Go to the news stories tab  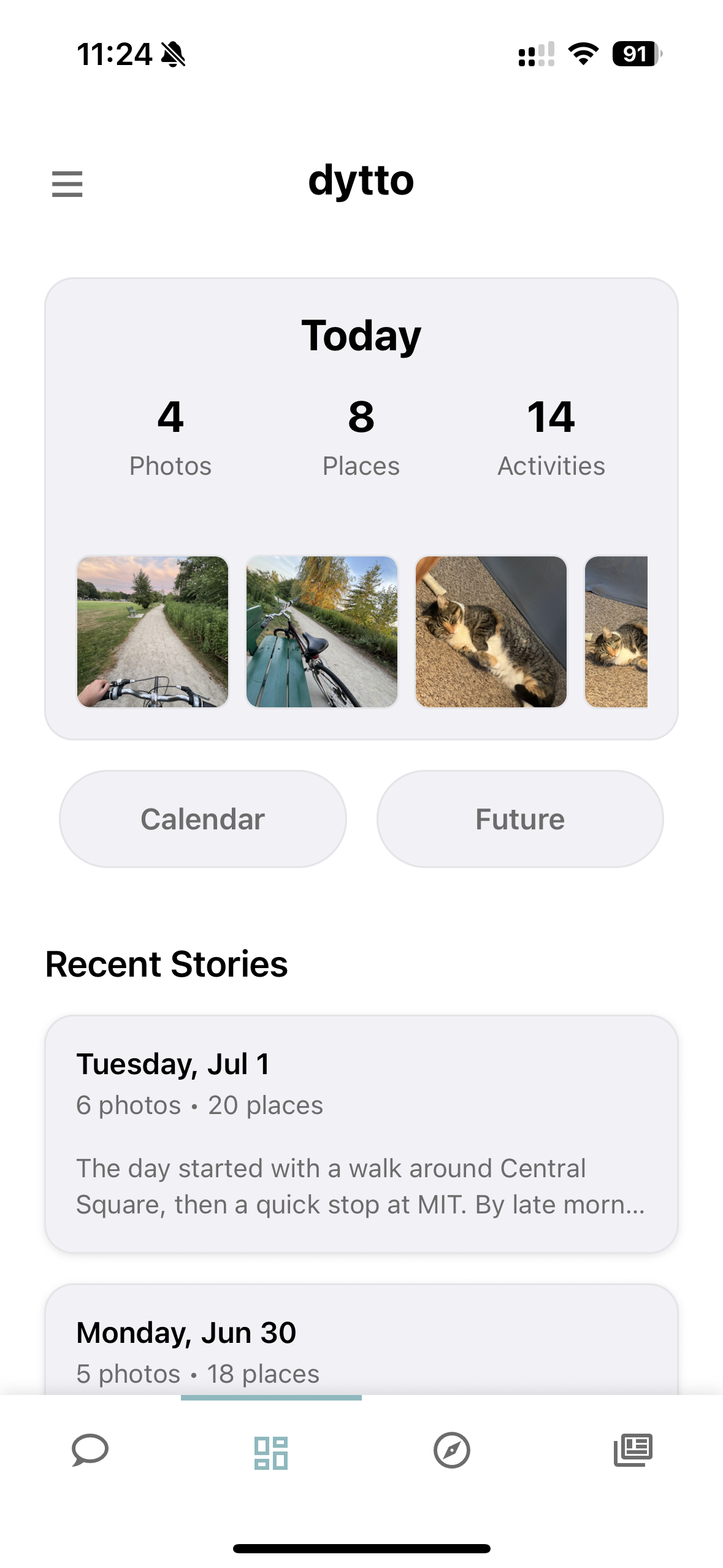pos(633,1450)
